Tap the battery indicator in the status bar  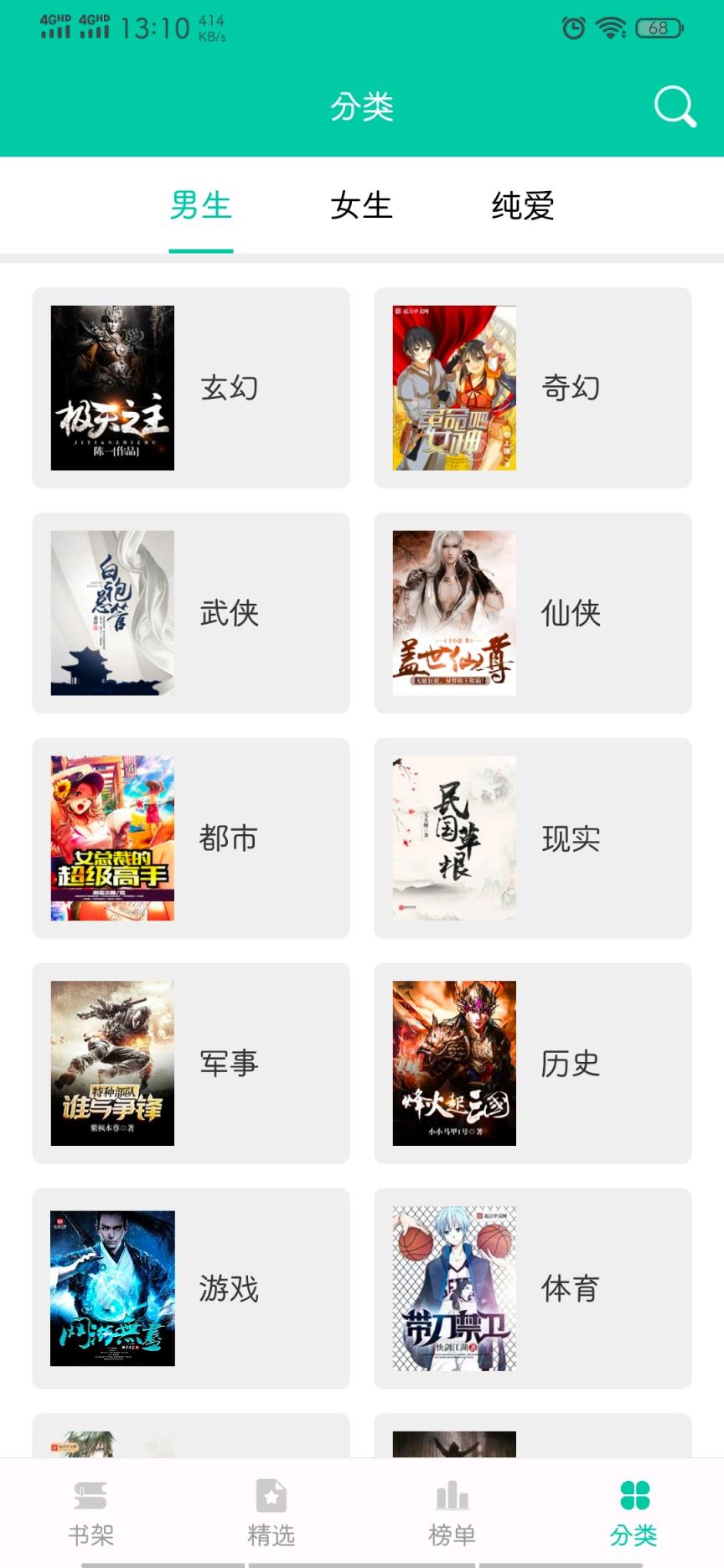click(x=657, y=29)
